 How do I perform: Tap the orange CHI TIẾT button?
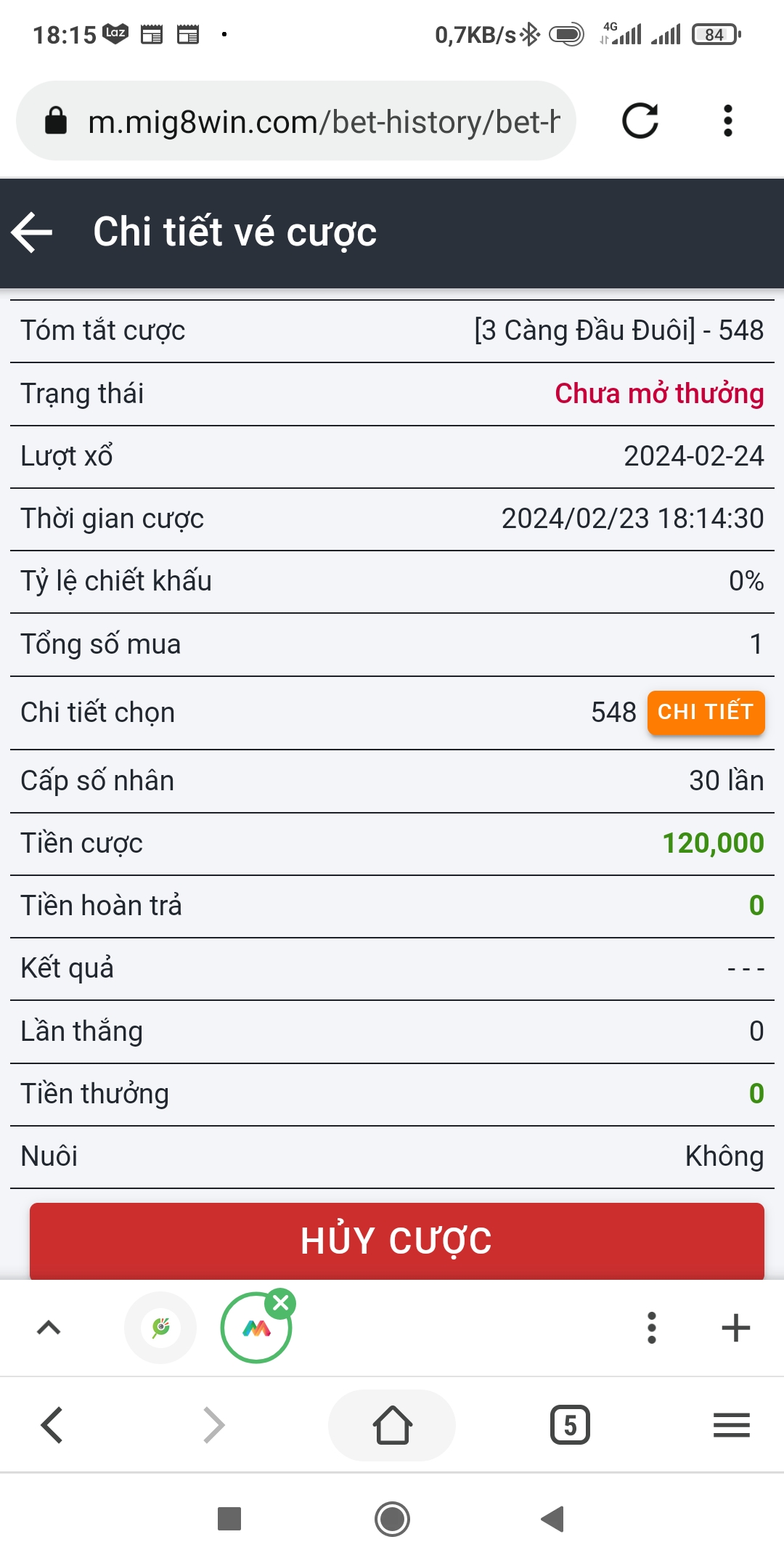click(706, 712)
